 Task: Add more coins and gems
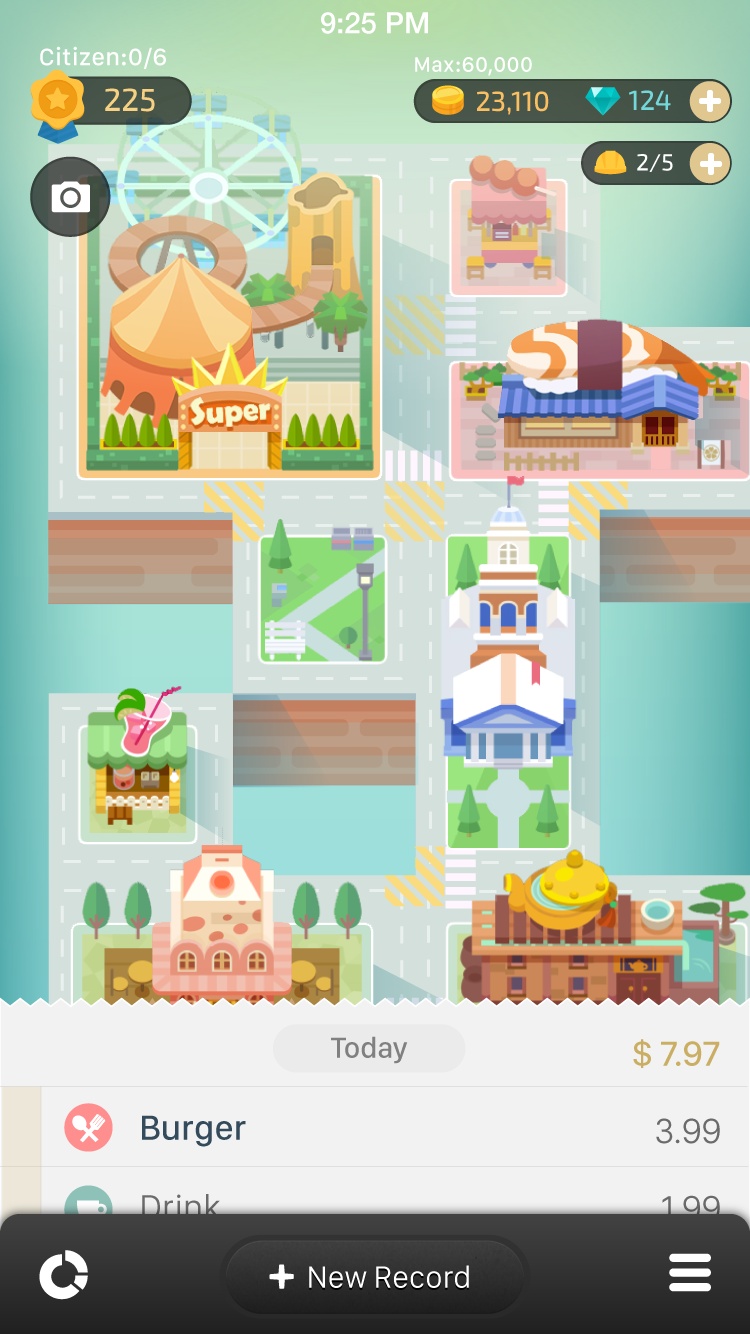coord(709,101)
